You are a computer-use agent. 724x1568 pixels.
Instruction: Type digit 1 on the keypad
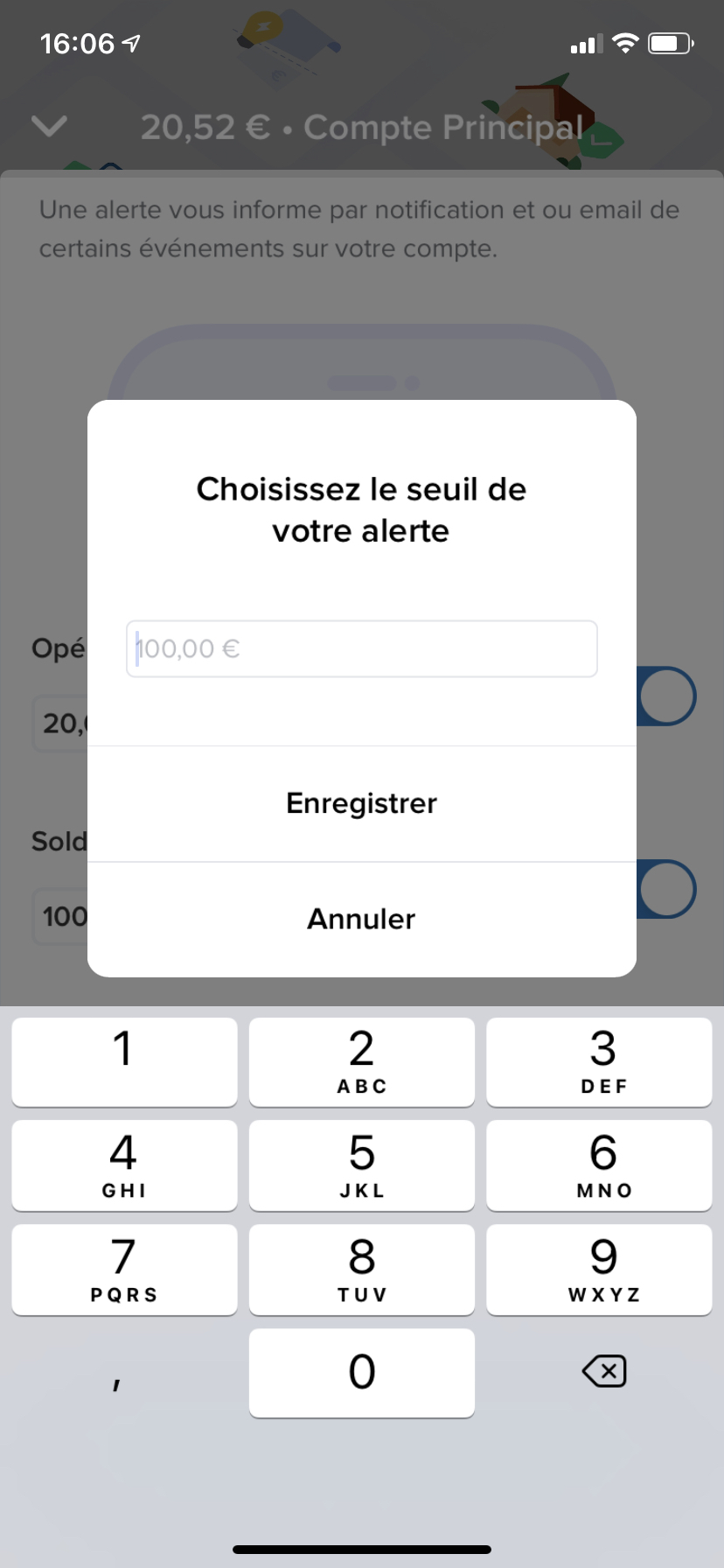(x=124, y=1061)
